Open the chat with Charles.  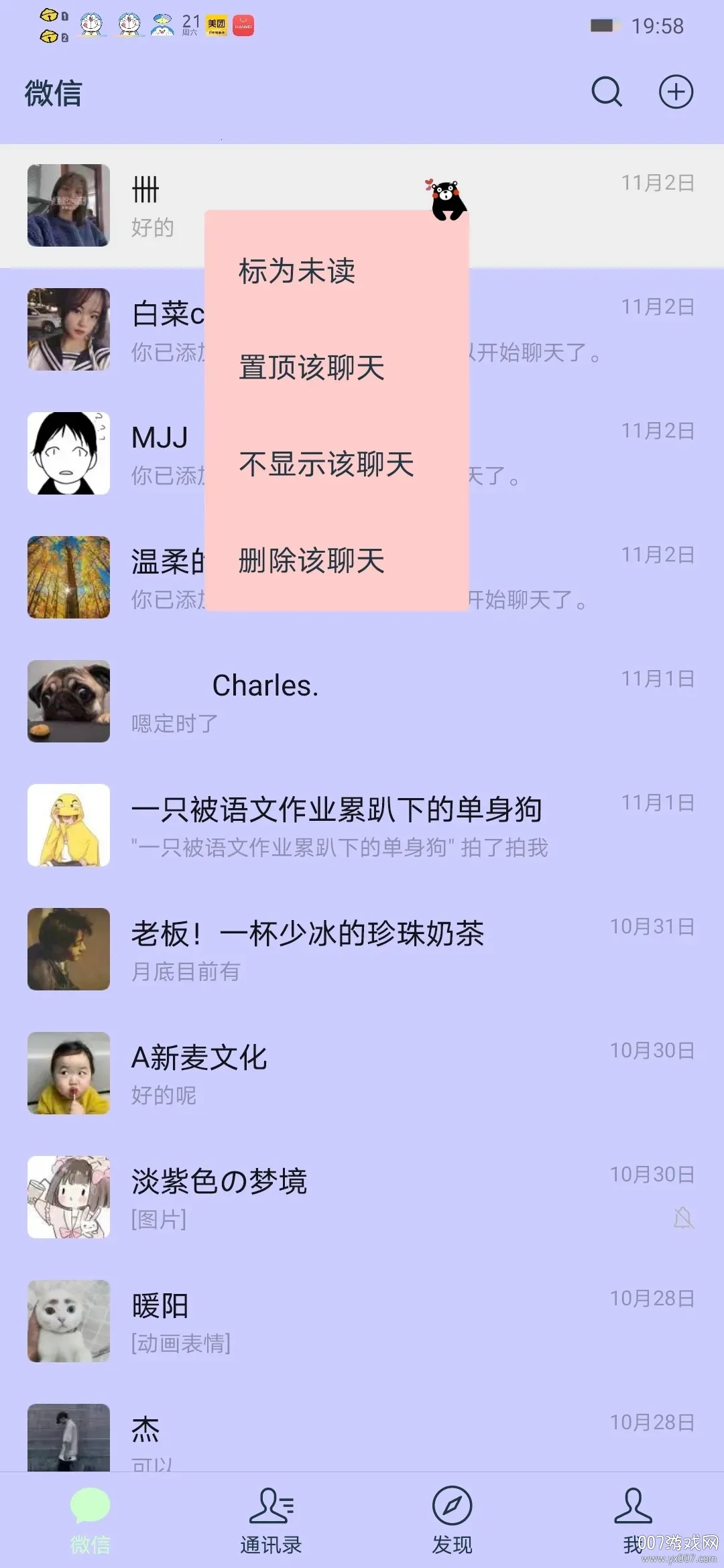(x=362, y=701)
